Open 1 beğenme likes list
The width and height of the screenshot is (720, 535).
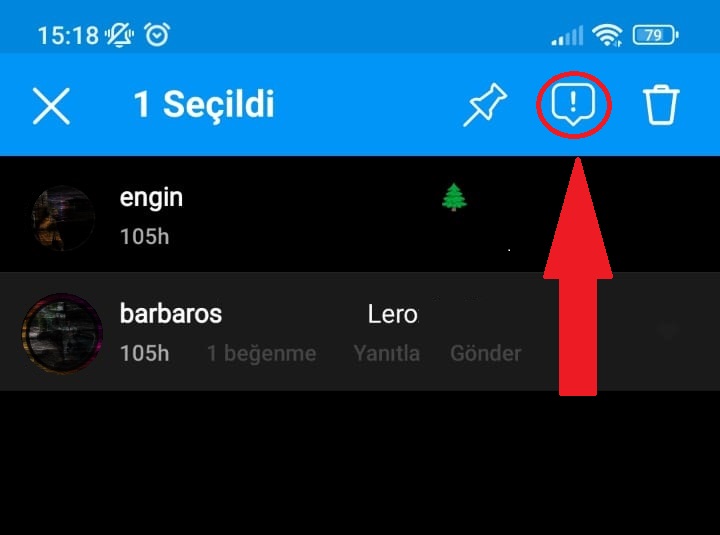click(x=261, y=354)
